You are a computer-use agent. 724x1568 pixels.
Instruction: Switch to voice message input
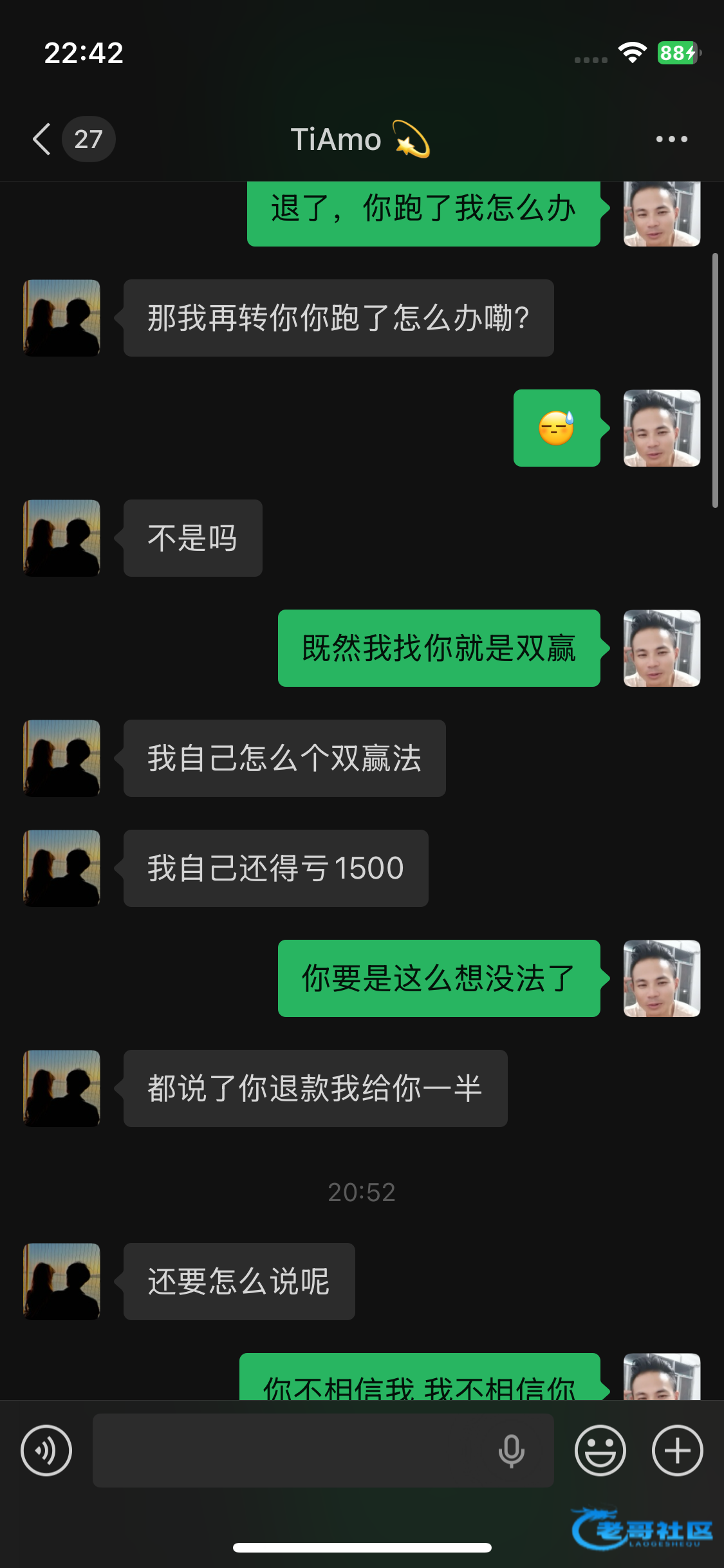(x=46, y=1450)
